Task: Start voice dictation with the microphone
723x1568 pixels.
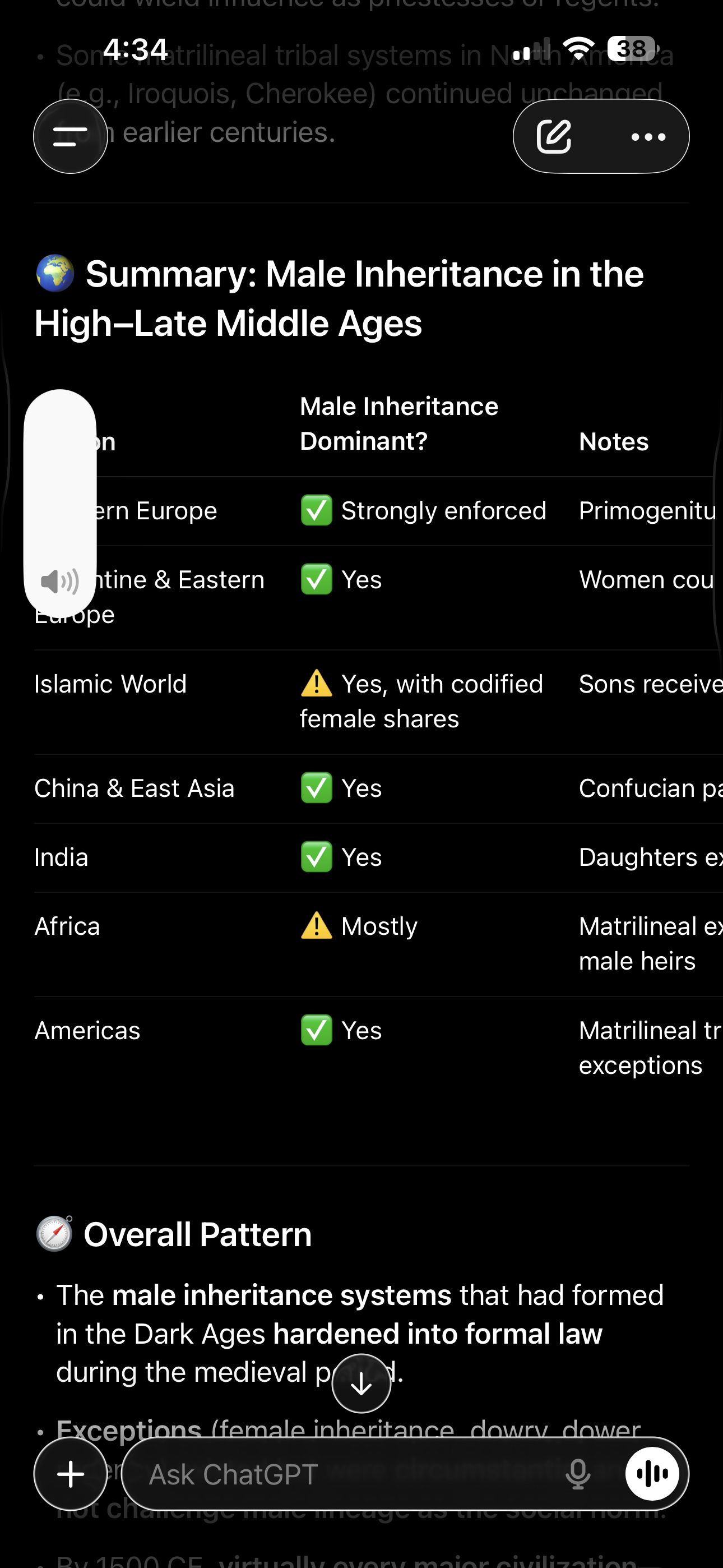Action: tap(577, 1474)
